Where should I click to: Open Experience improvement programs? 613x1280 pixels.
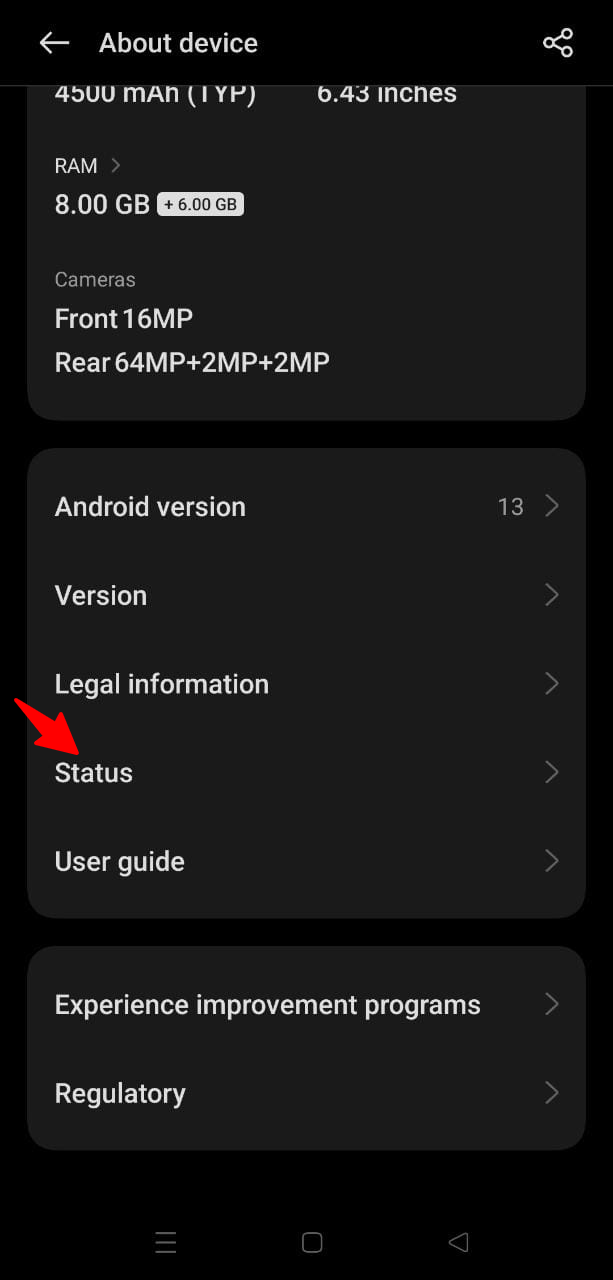tap(306, 1005)
